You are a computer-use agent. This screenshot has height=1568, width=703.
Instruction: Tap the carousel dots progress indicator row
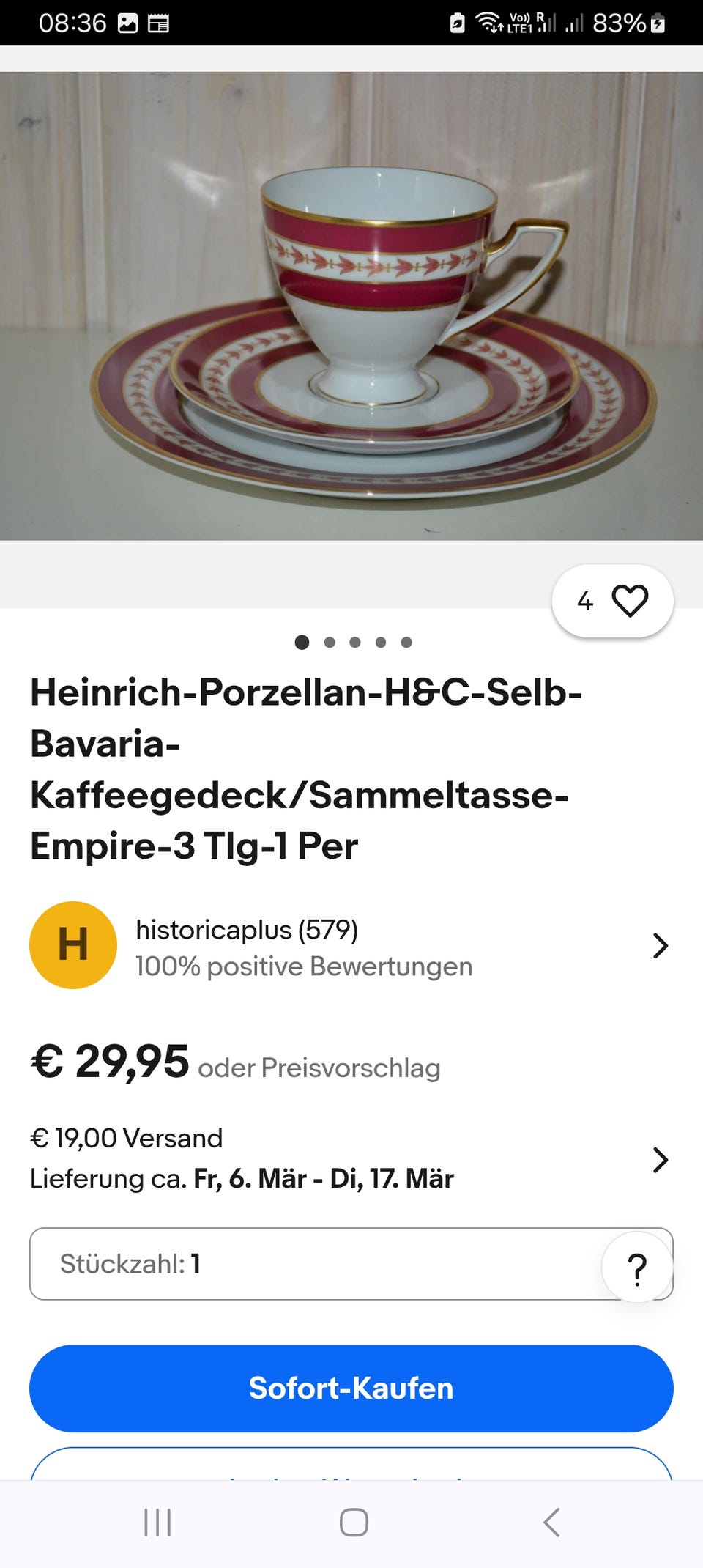(354, 643)
